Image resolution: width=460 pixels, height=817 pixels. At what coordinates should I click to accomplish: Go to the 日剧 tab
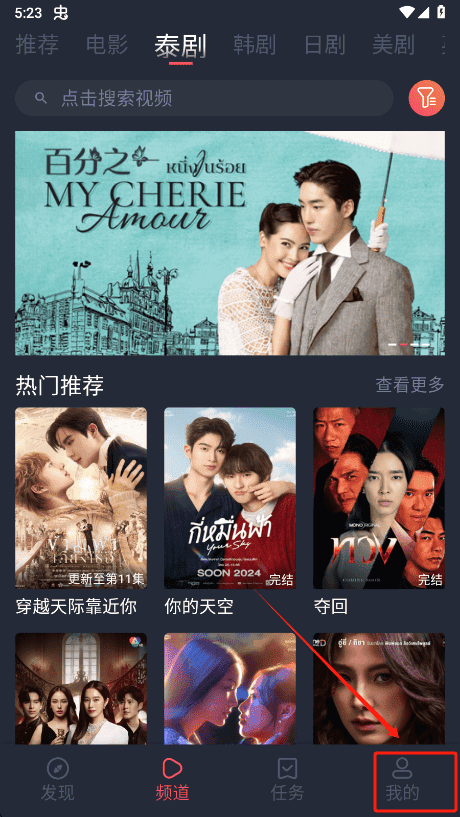(325, 45)
